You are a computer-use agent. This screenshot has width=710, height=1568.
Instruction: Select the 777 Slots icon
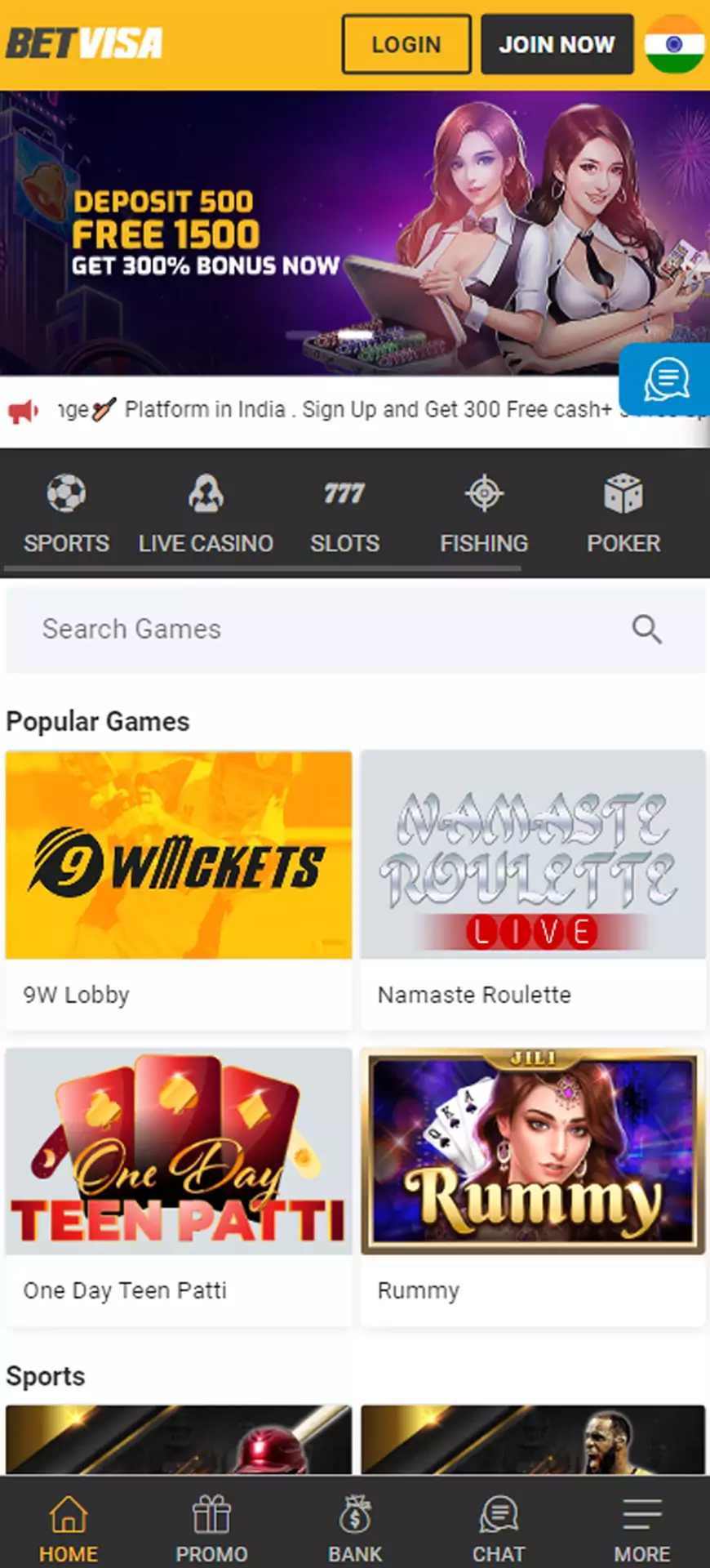(344, 494)
